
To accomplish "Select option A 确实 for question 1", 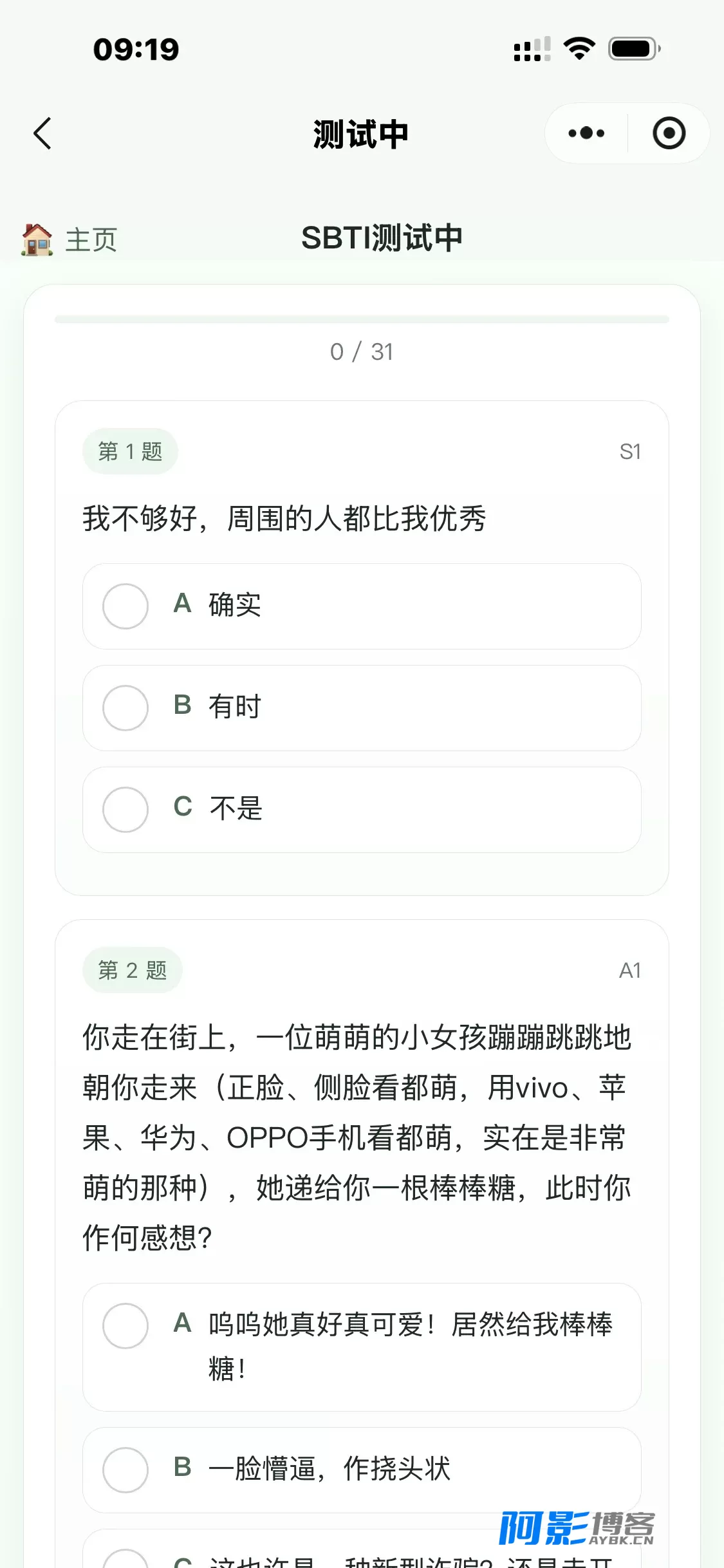I will 362,606.
